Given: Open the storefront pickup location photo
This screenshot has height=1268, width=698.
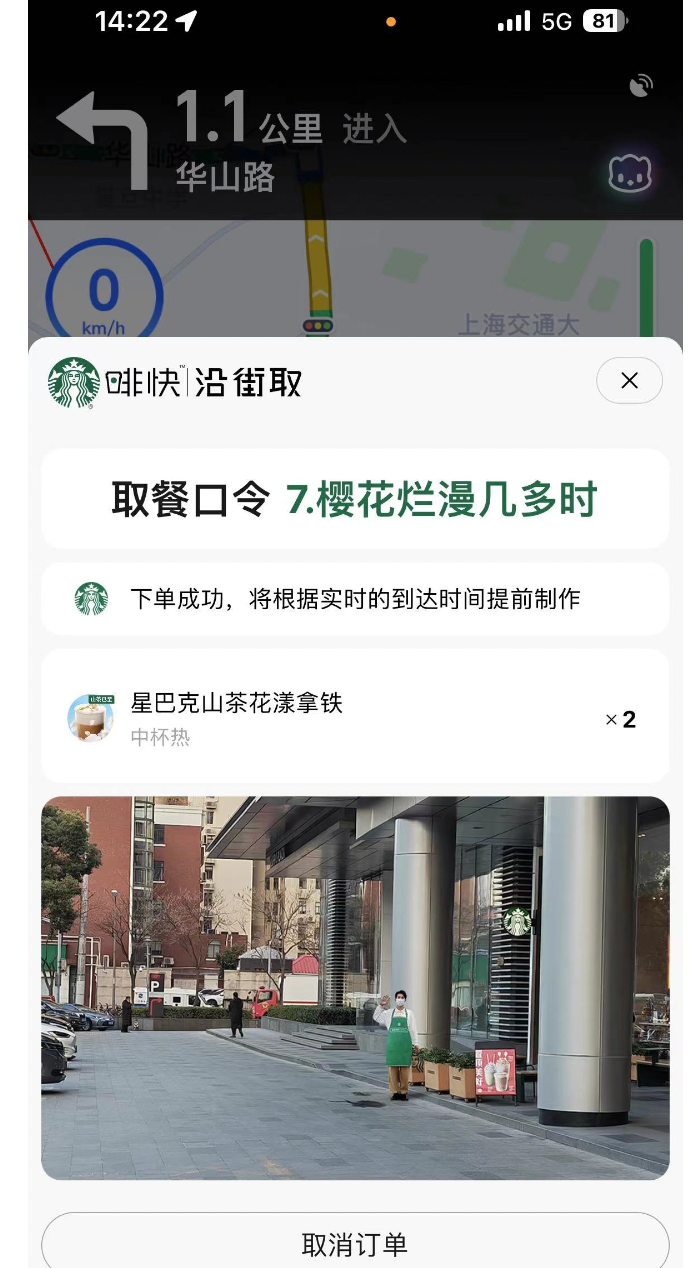Looking at the screenshot, I should [x=355, y=987].
